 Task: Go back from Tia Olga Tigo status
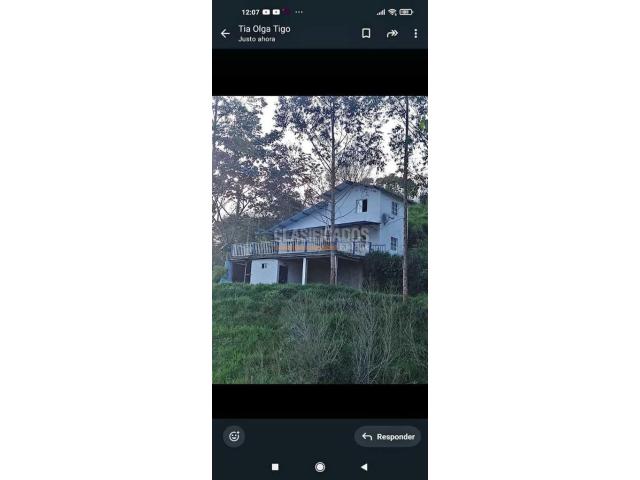click(225, 33)
